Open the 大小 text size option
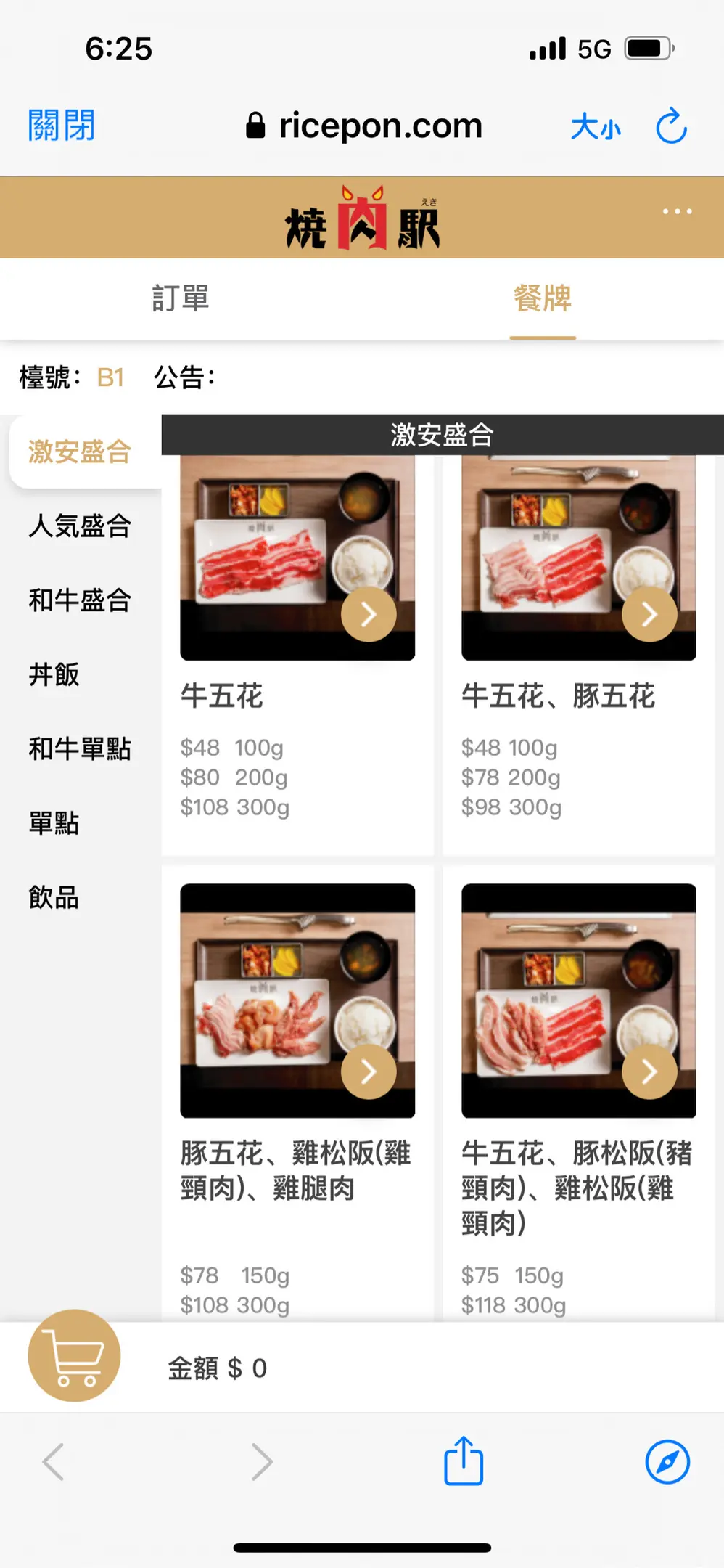The width and height of the screenshot is (724, 1568). tap(596, 127)
